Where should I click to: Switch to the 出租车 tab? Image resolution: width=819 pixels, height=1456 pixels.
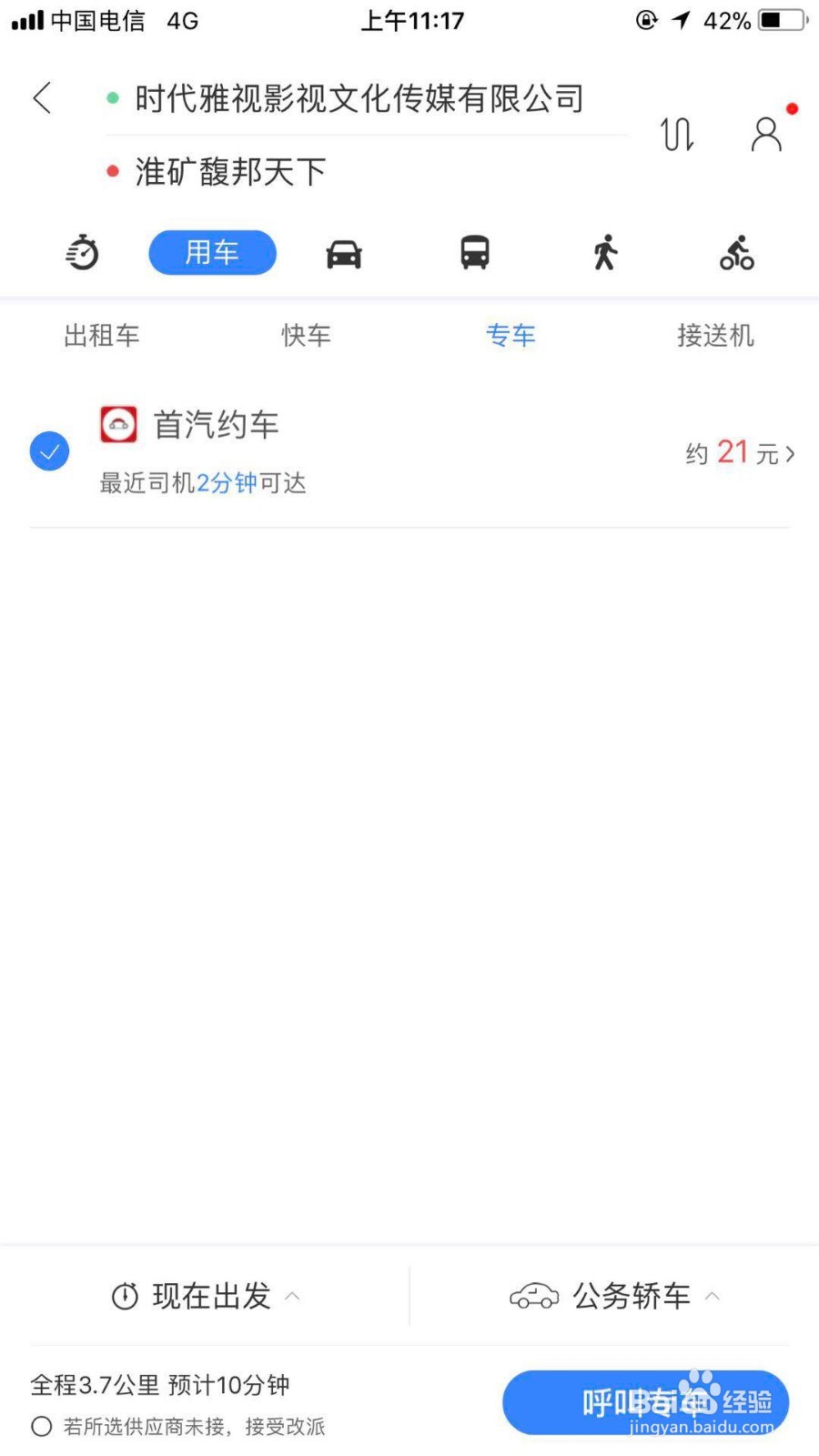[x=100, y=335]
